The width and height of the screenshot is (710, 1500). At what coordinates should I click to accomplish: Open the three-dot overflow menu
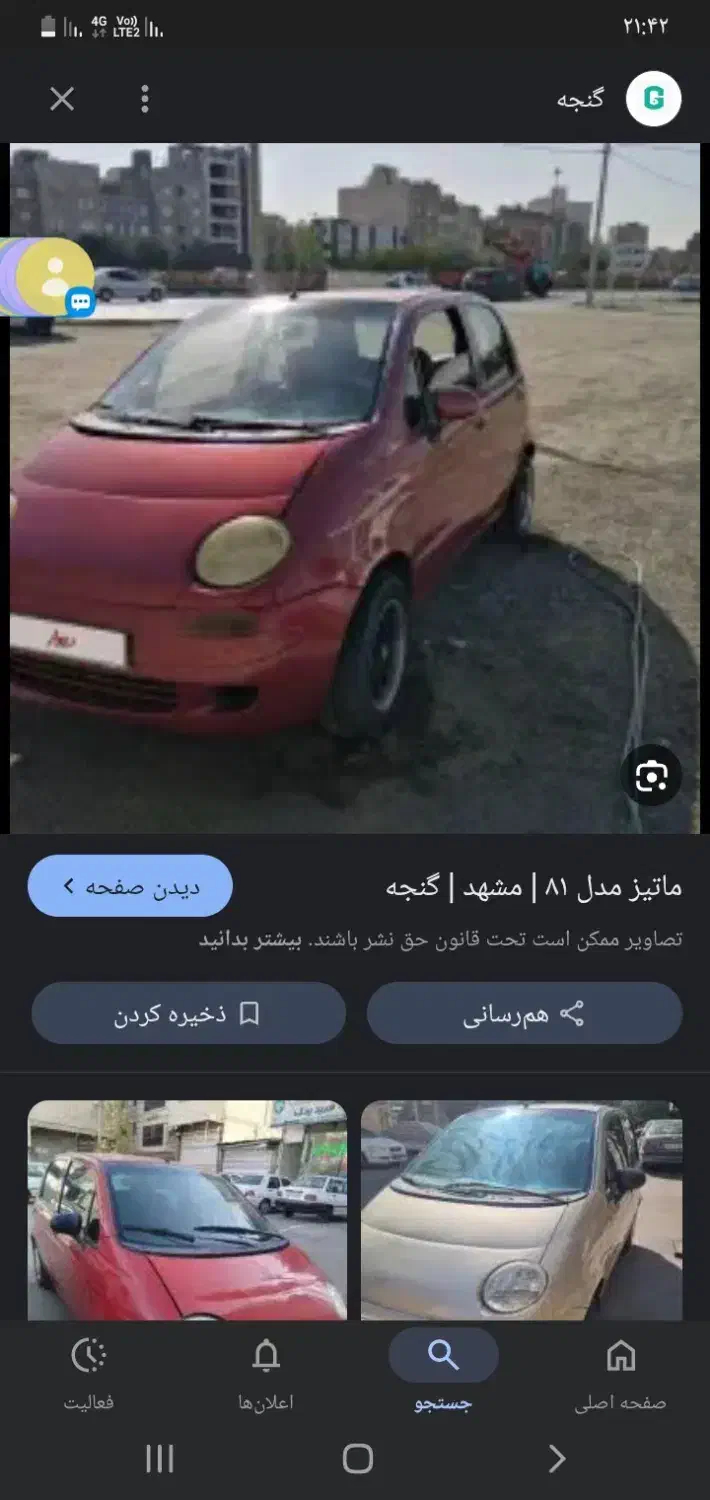[x=145, y=99]
